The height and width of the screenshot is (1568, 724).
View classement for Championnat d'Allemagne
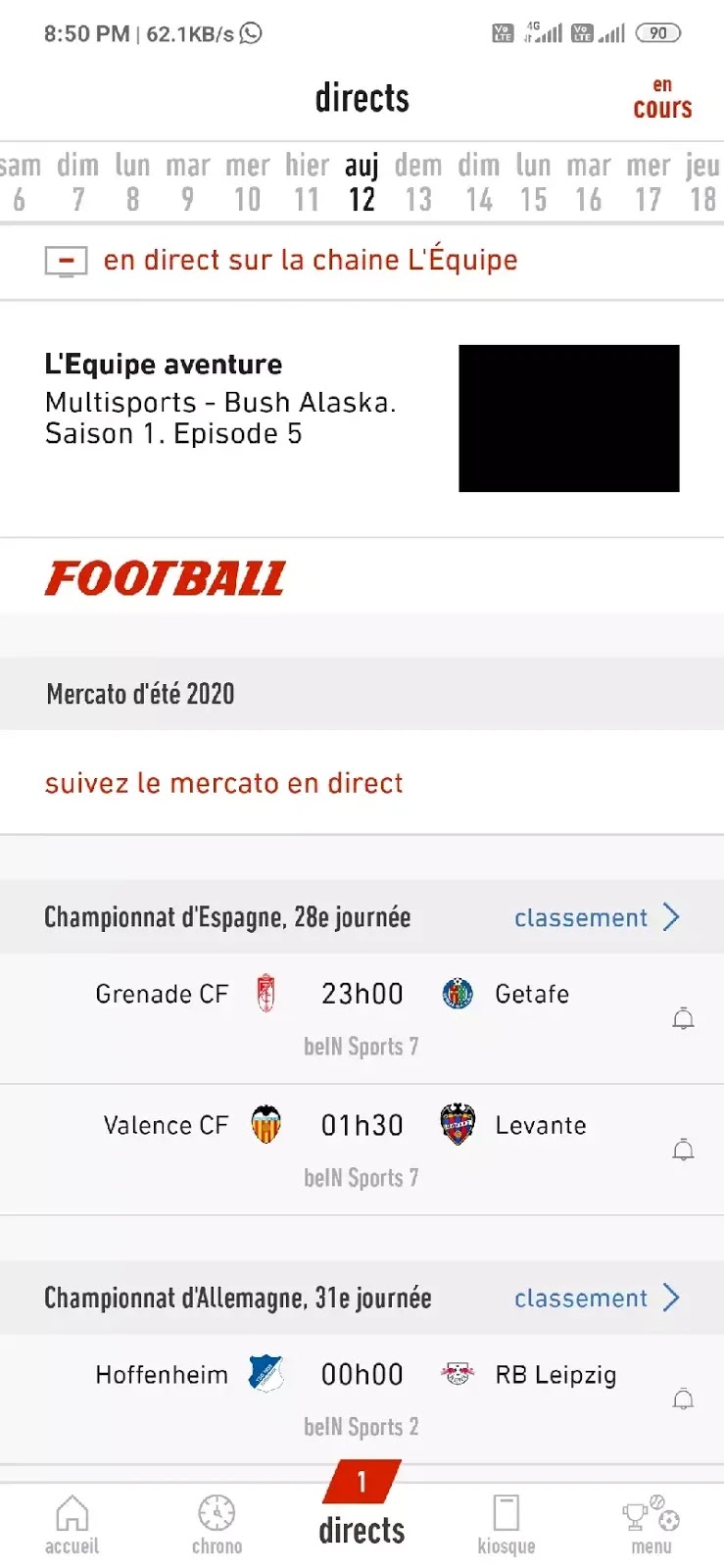(597, 1298)
